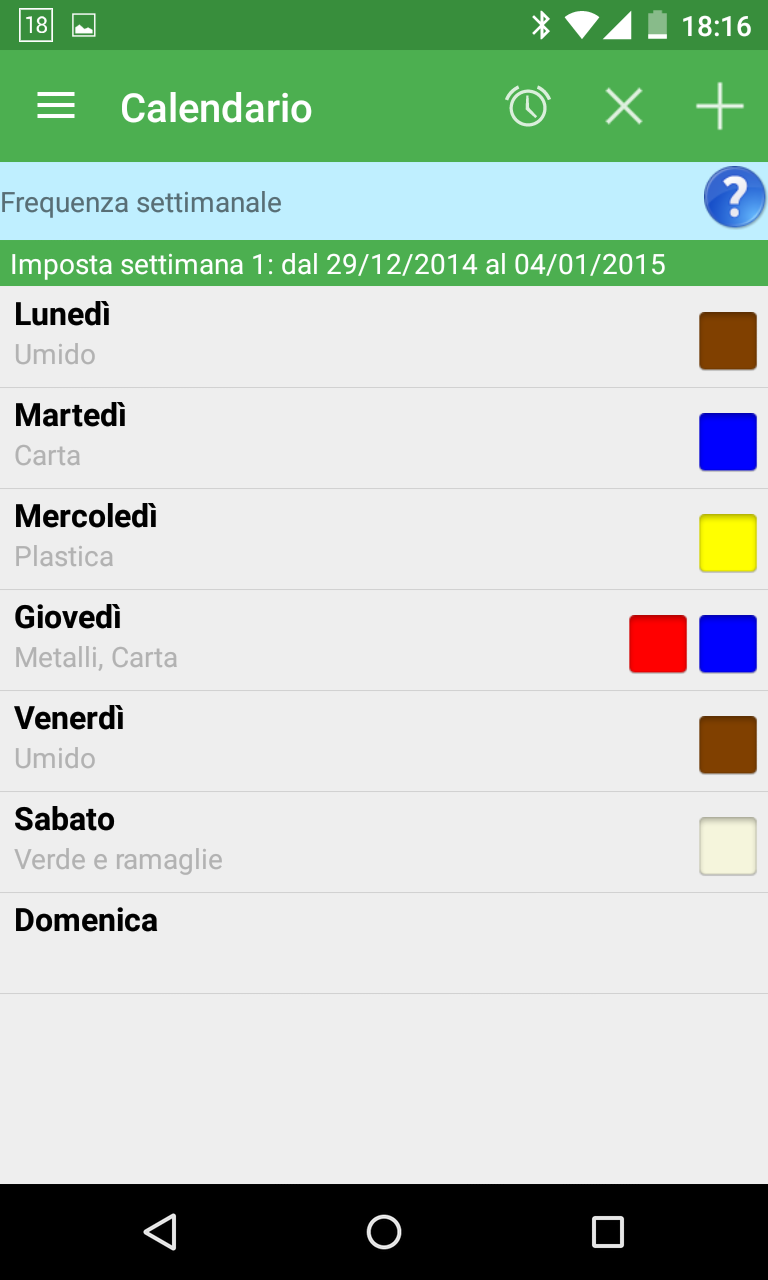This screenshot has width=768, height=1280.
Task: Open the blue help question mark
Action: point(734,198)
